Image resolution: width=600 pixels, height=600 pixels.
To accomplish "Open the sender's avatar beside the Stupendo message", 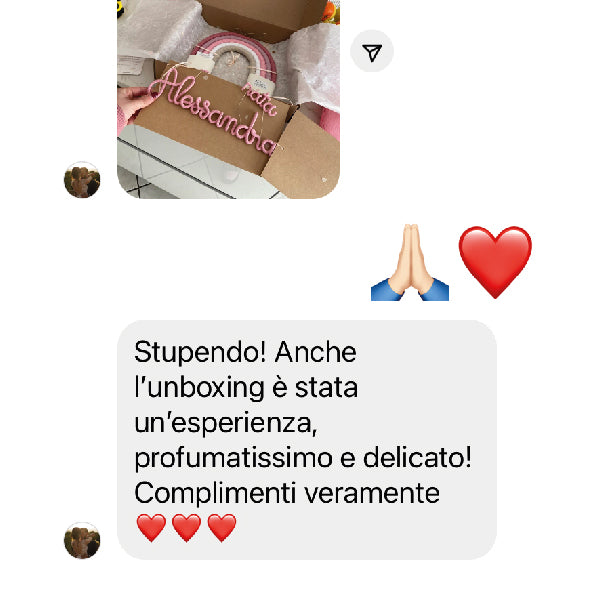I will coord(82,540).
